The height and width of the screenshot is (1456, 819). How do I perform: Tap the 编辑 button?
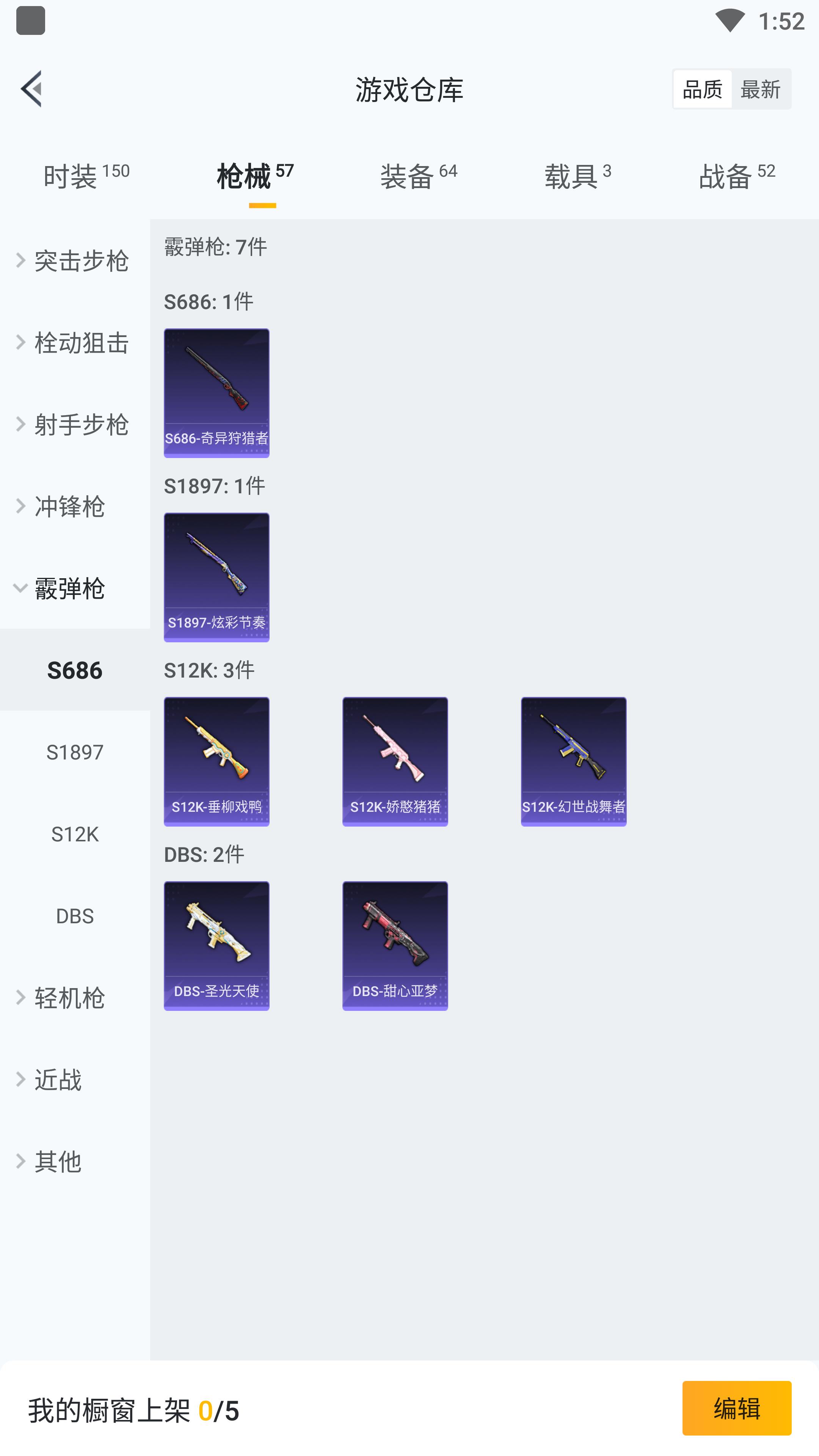tap(736, 1408)
